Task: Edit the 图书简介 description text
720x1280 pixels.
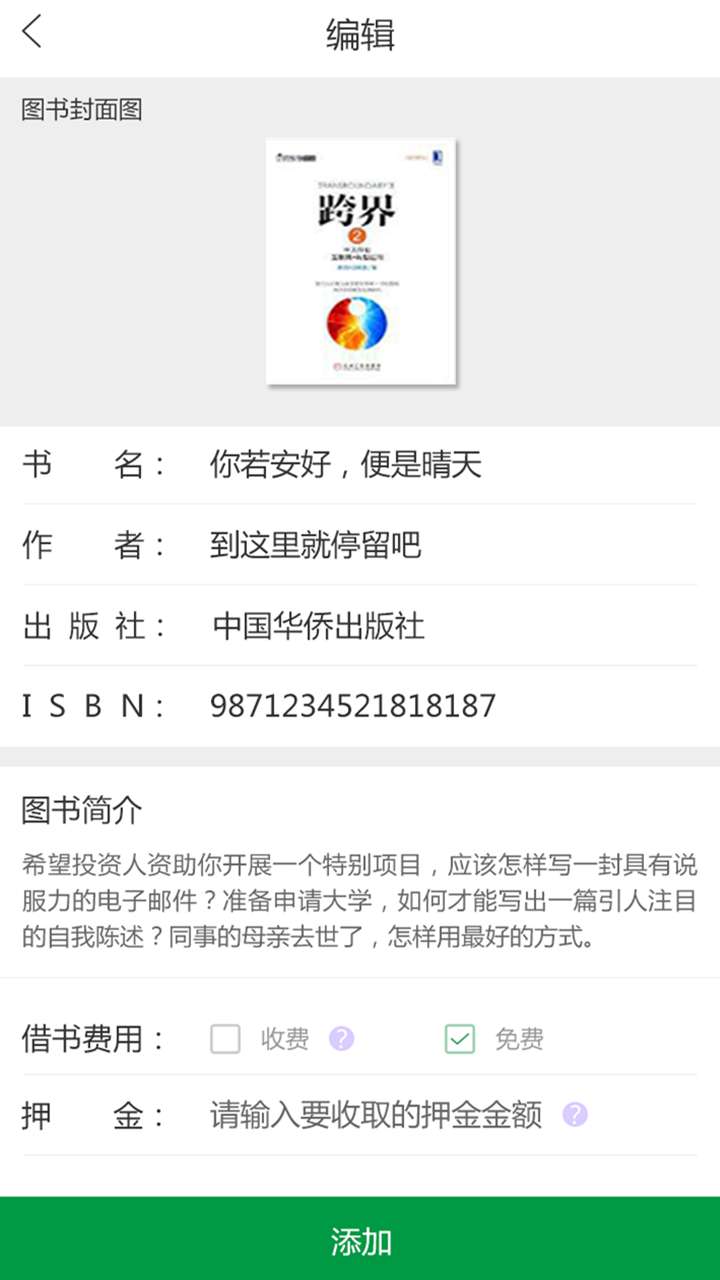Action: click(359, 902)
